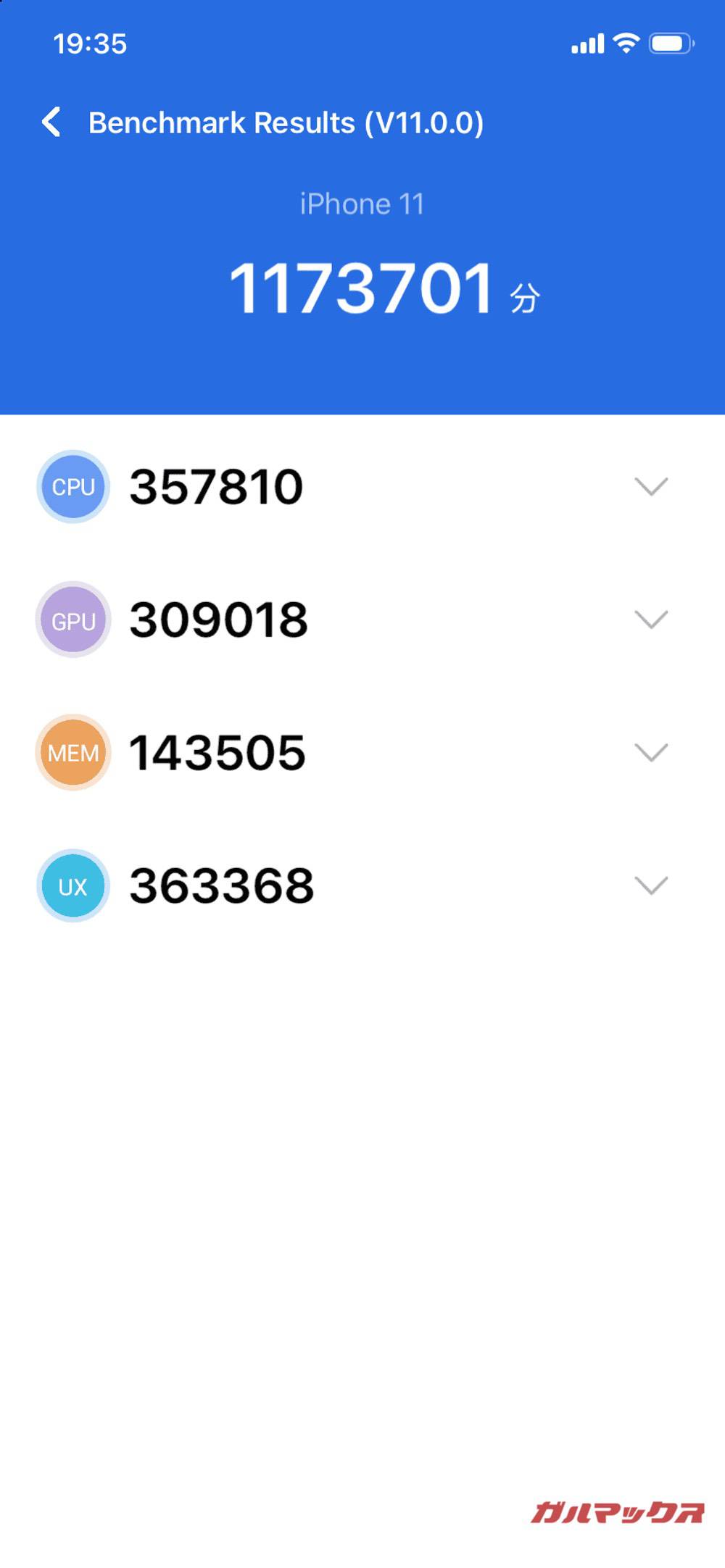
Task: Expand the MEM score details
Action: (652, 753)
